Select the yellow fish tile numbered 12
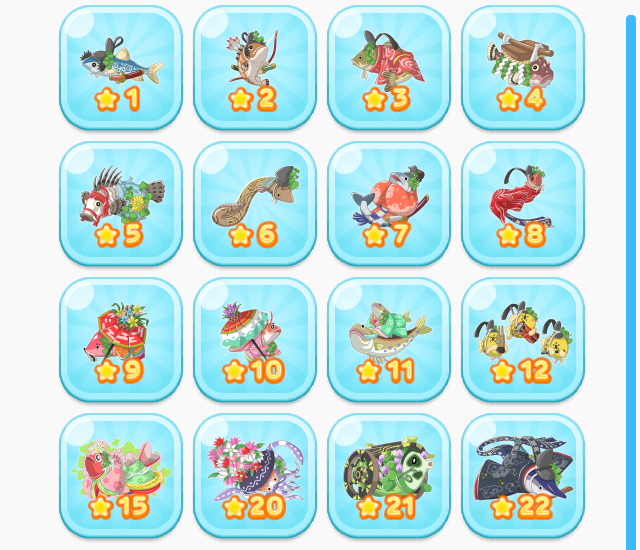The width and height of the screenshot is (640, 550). (x=522, y=339)
